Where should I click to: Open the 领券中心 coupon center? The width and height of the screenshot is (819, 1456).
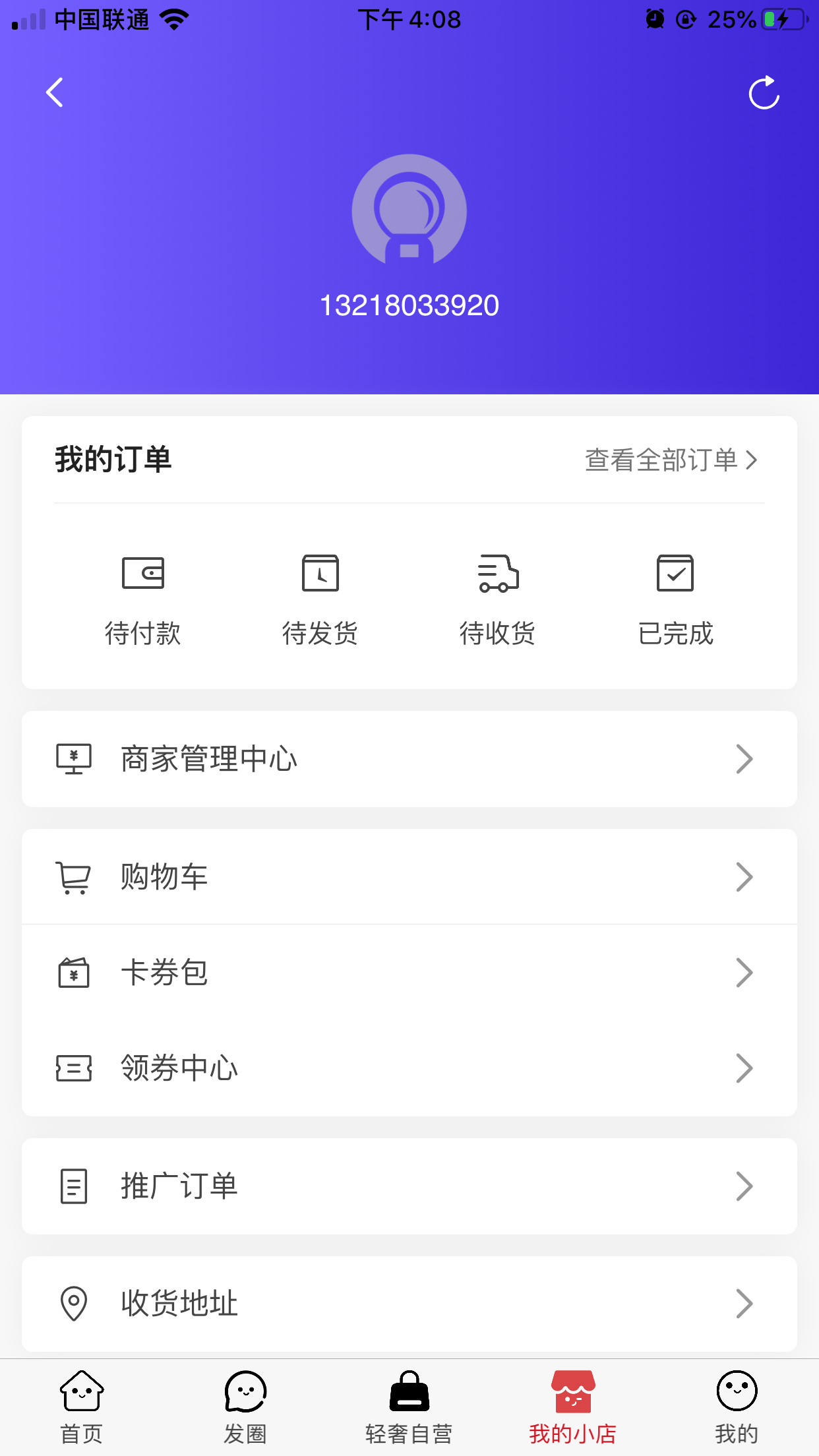coord(409,1068)
